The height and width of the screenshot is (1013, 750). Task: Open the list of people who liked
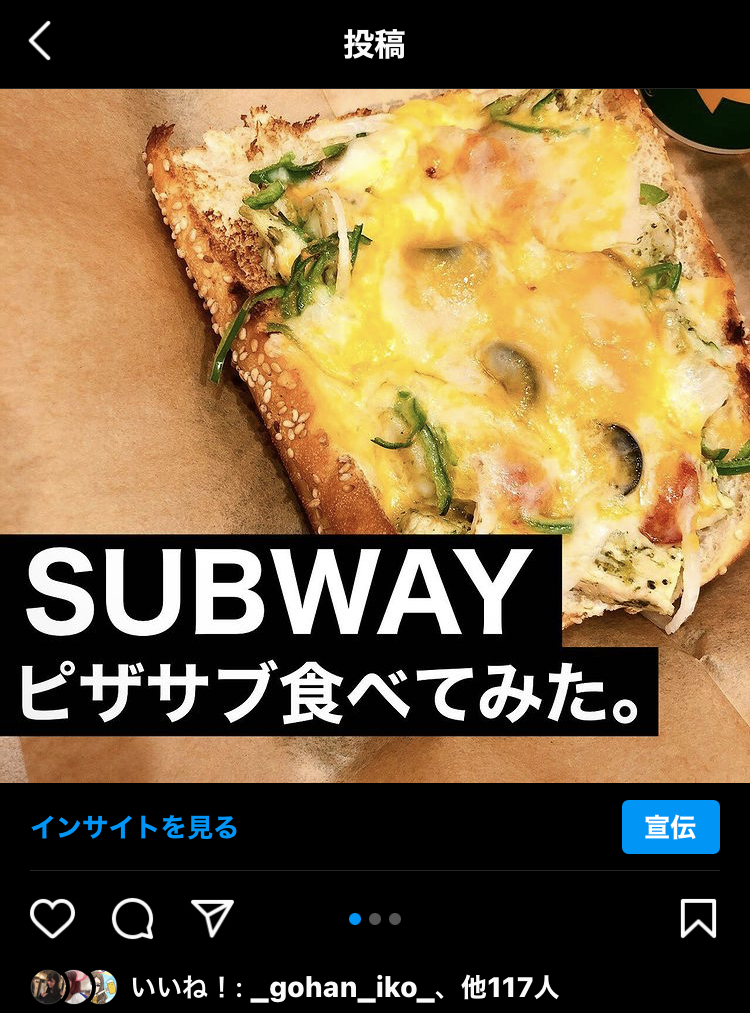pyautogui.click(x=345, y=988)
